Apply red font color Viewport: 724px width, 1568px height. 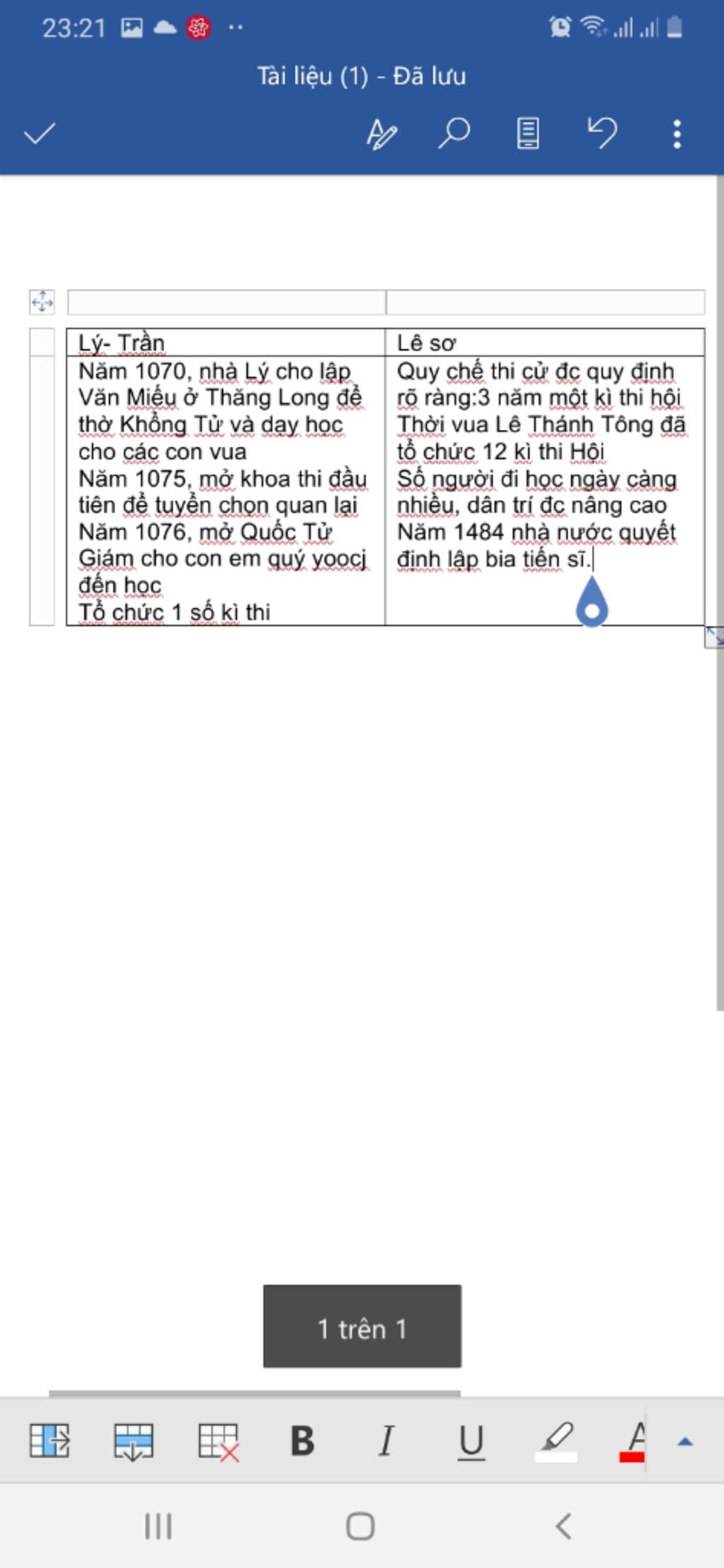pyautogui.click(x=634, y=1441)
